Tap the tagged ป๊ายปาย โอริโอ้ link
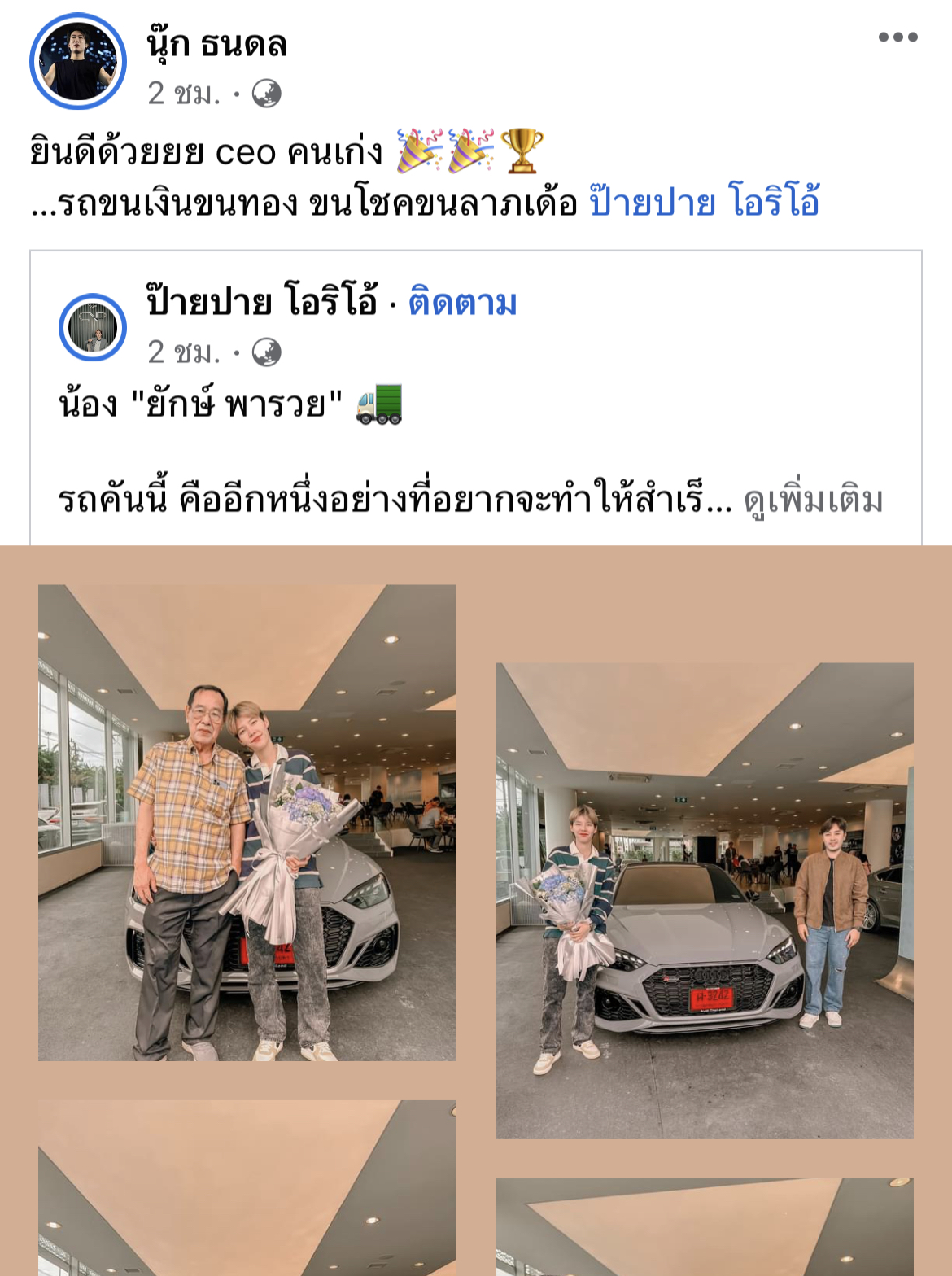The width and height of the screenshot is (952, 1276). (x=704, y=203)
